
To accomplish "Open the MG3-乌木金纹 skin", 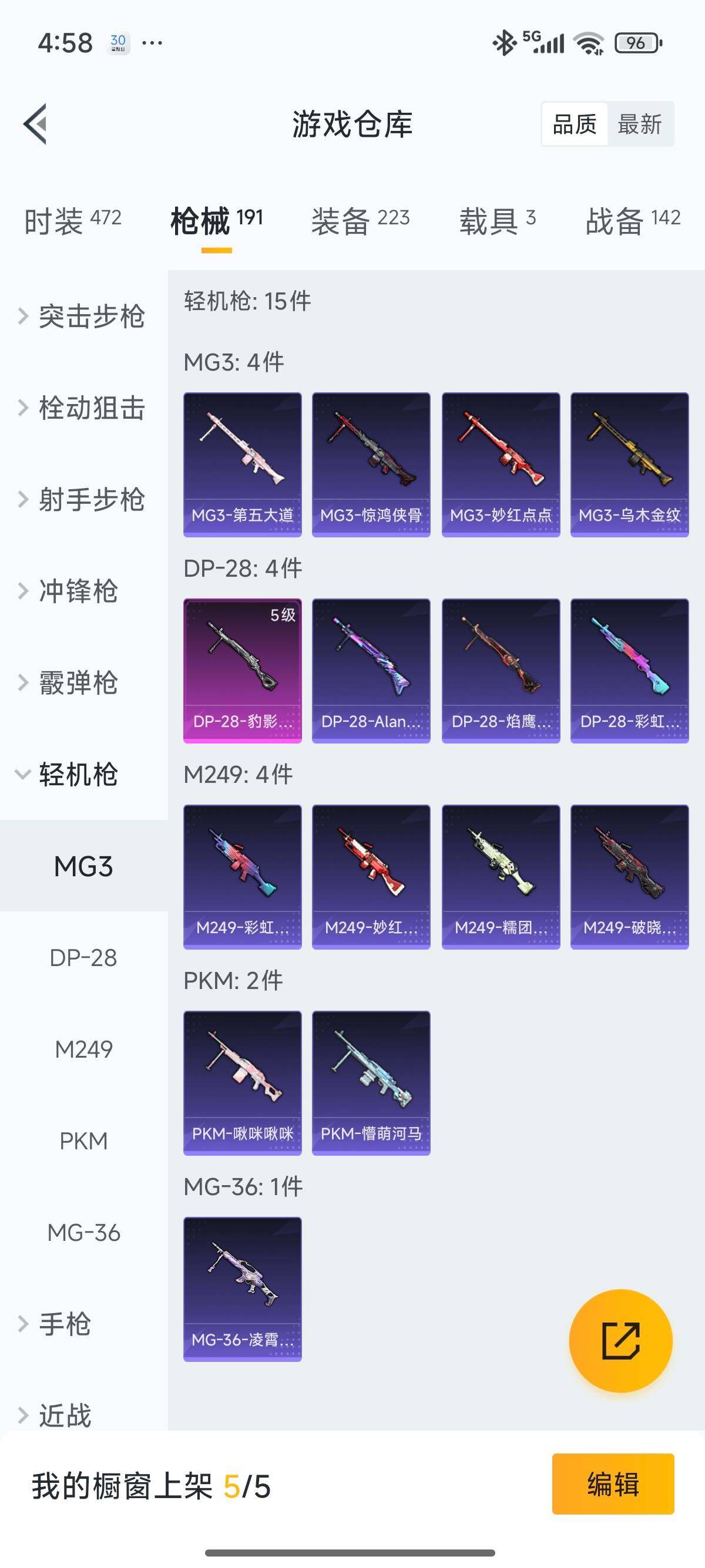I will pos(629,465).
